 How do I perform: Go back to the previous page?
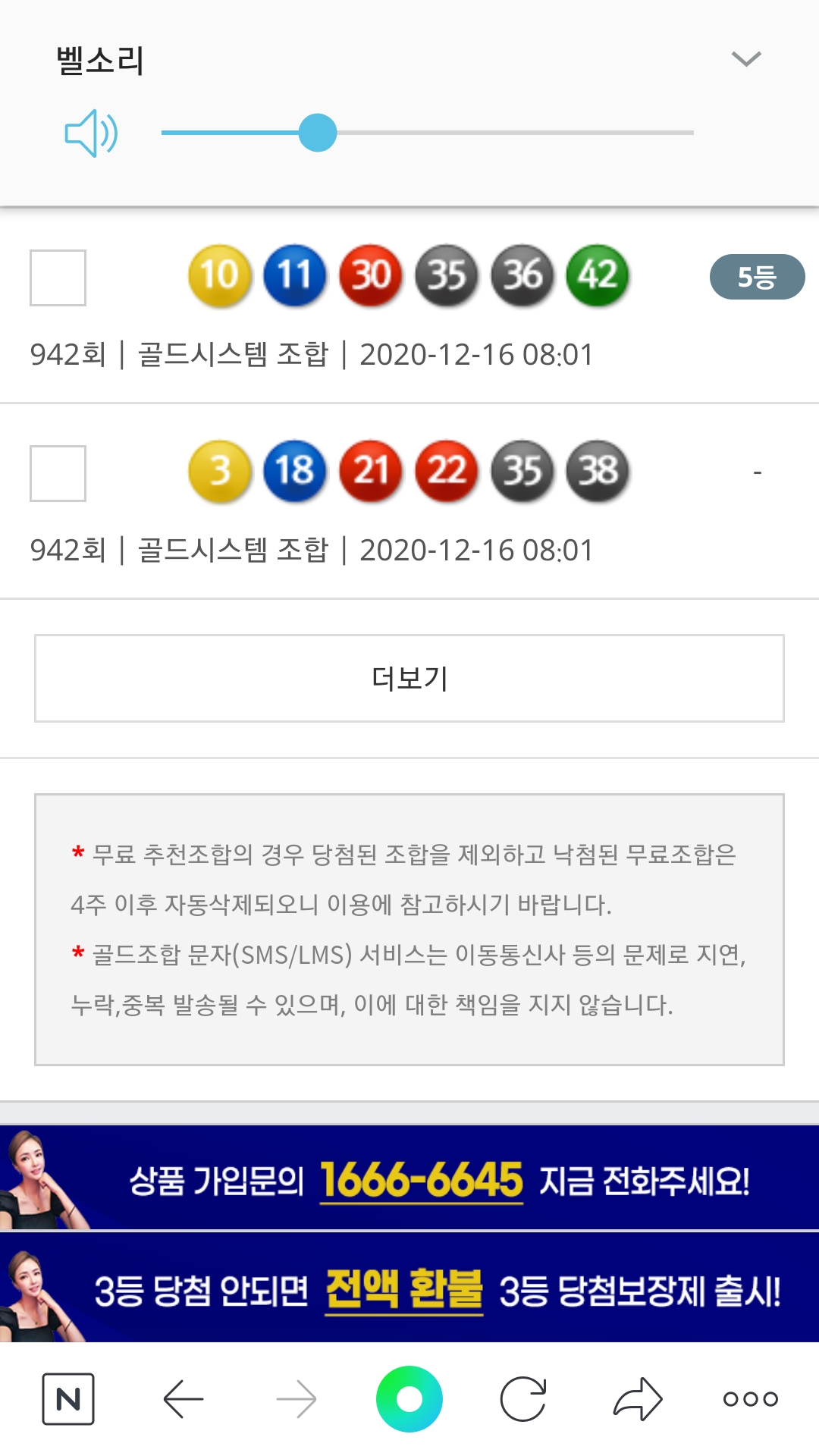183,1398
